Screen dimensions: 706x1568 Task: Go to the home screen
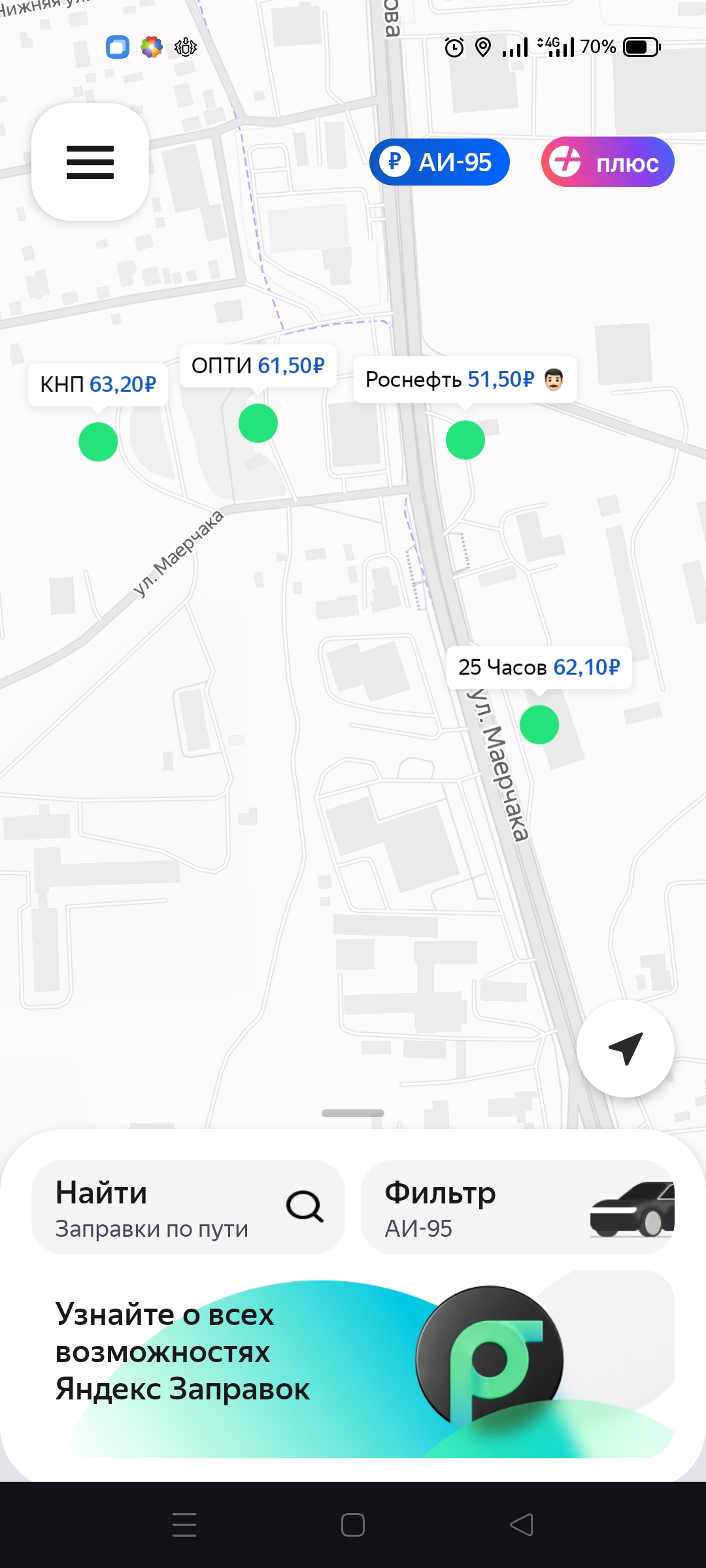[353, 1525]
